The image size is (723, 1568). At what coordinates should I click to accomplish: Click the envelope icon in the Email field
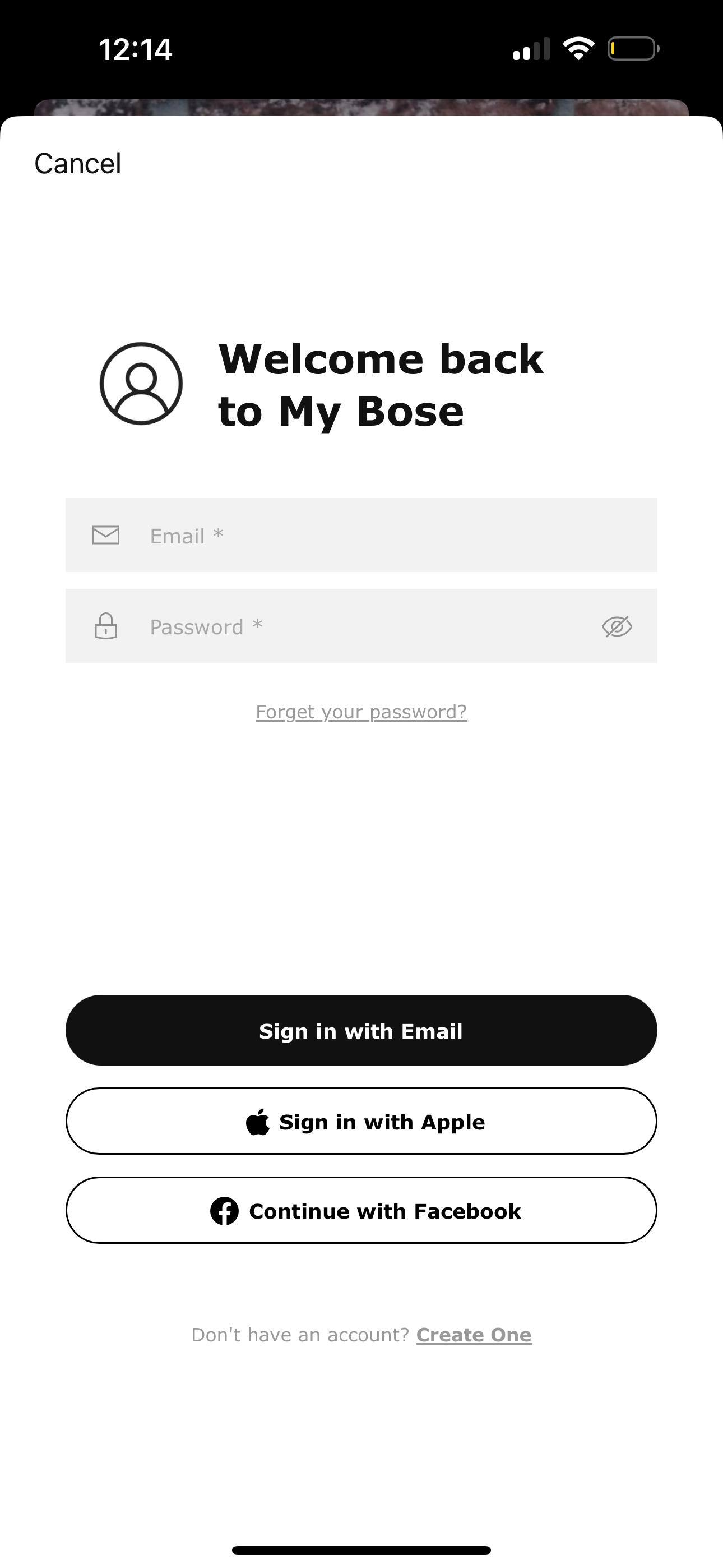[x=105, y=536]
